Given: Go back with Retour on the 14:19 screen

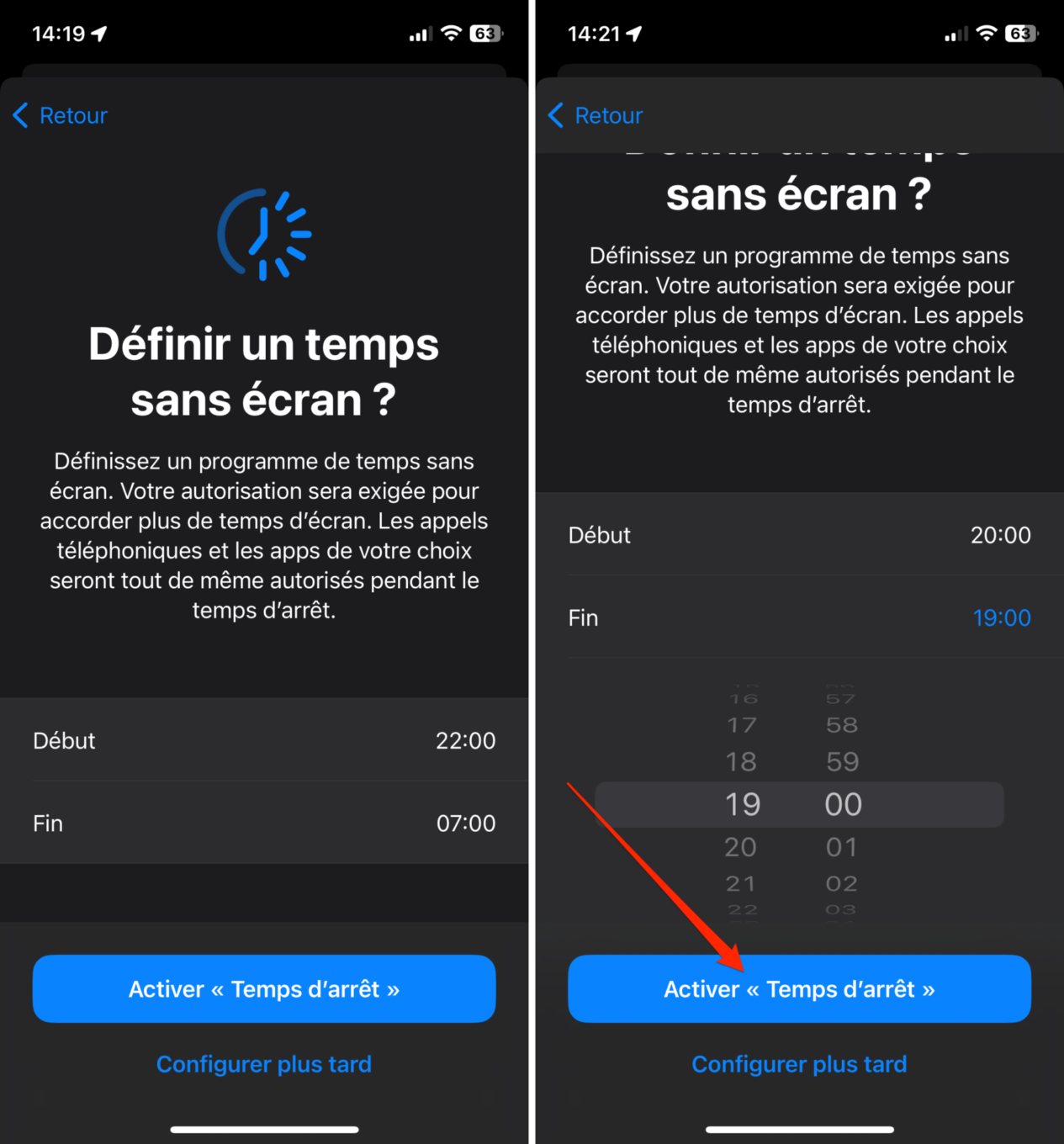Looking at the screenshot, I should coord(61,115).
